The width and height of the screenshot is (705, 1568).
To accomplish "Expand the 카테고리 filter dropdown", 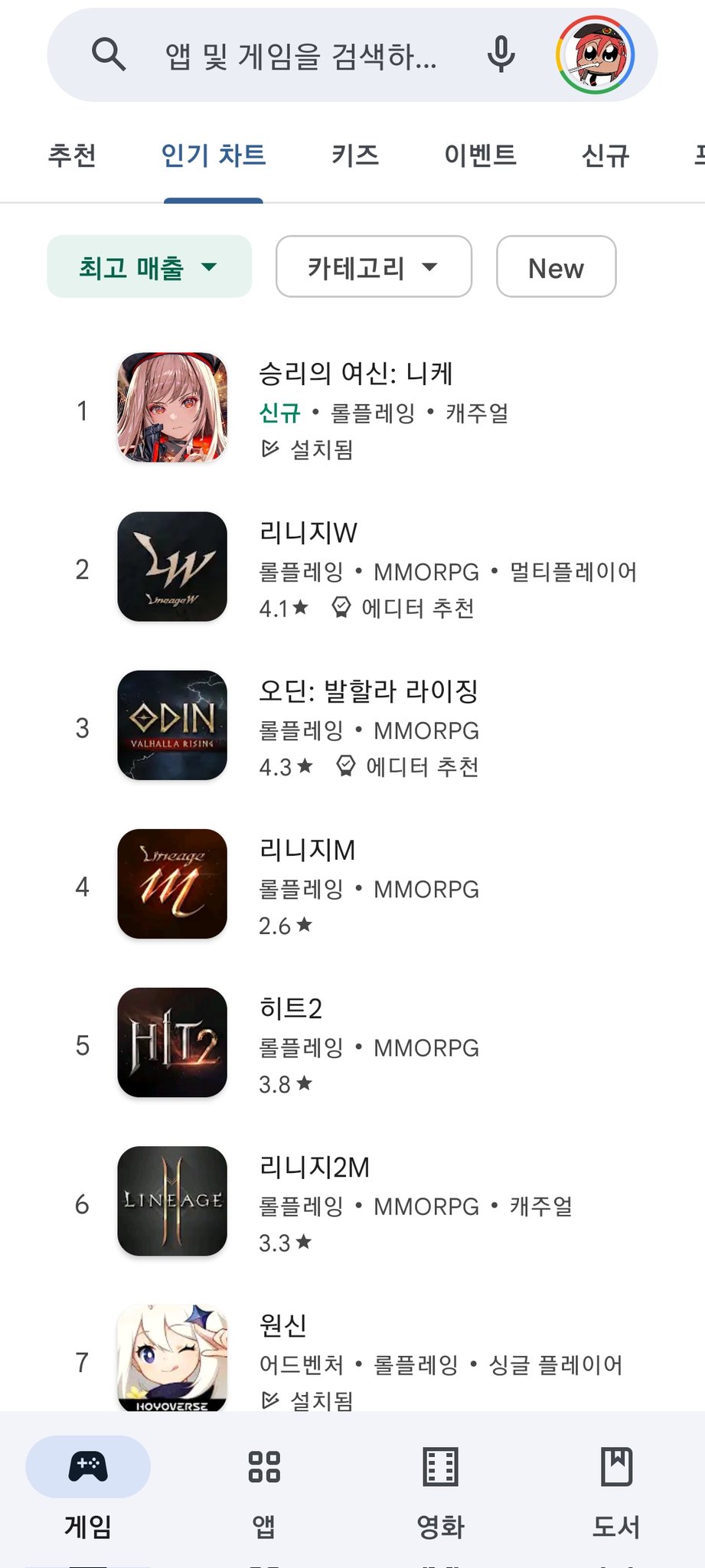I will pos(374,267).
